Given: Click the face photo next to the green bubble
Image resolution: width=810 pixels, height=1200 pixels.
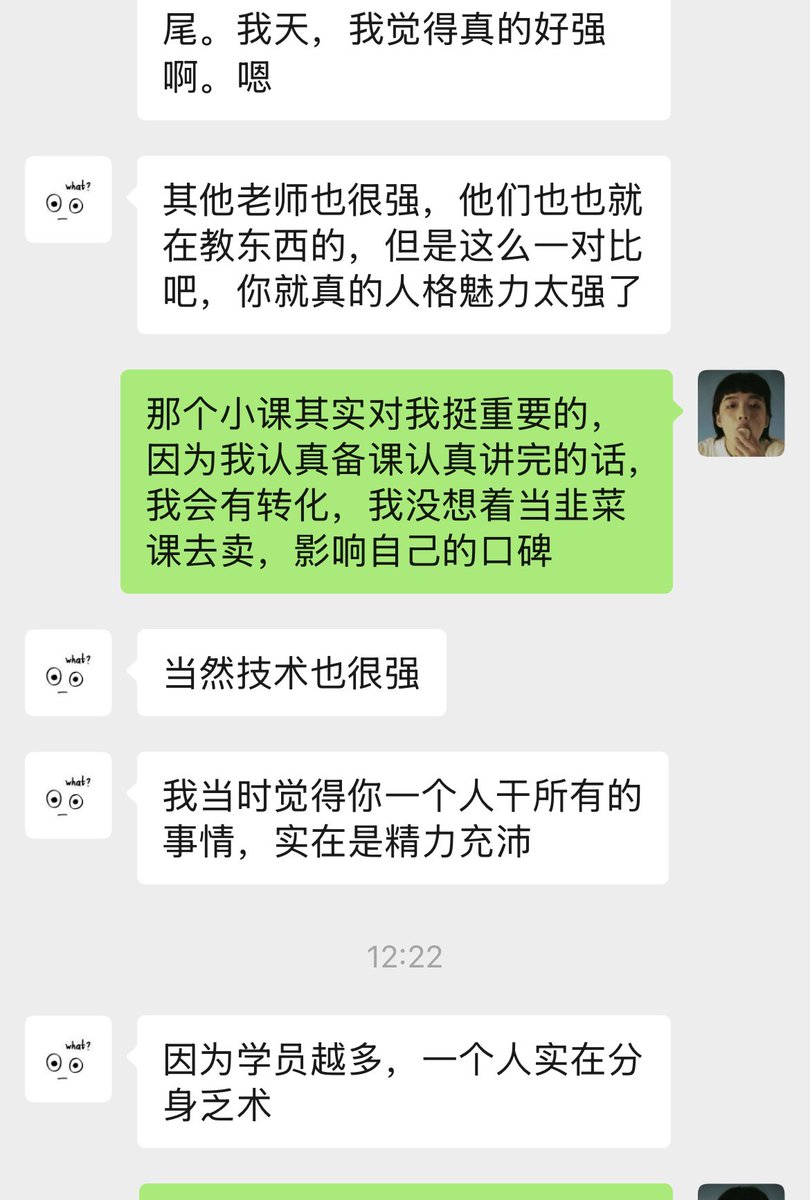Looking at the screenshot, I should (x=741, y=408).
